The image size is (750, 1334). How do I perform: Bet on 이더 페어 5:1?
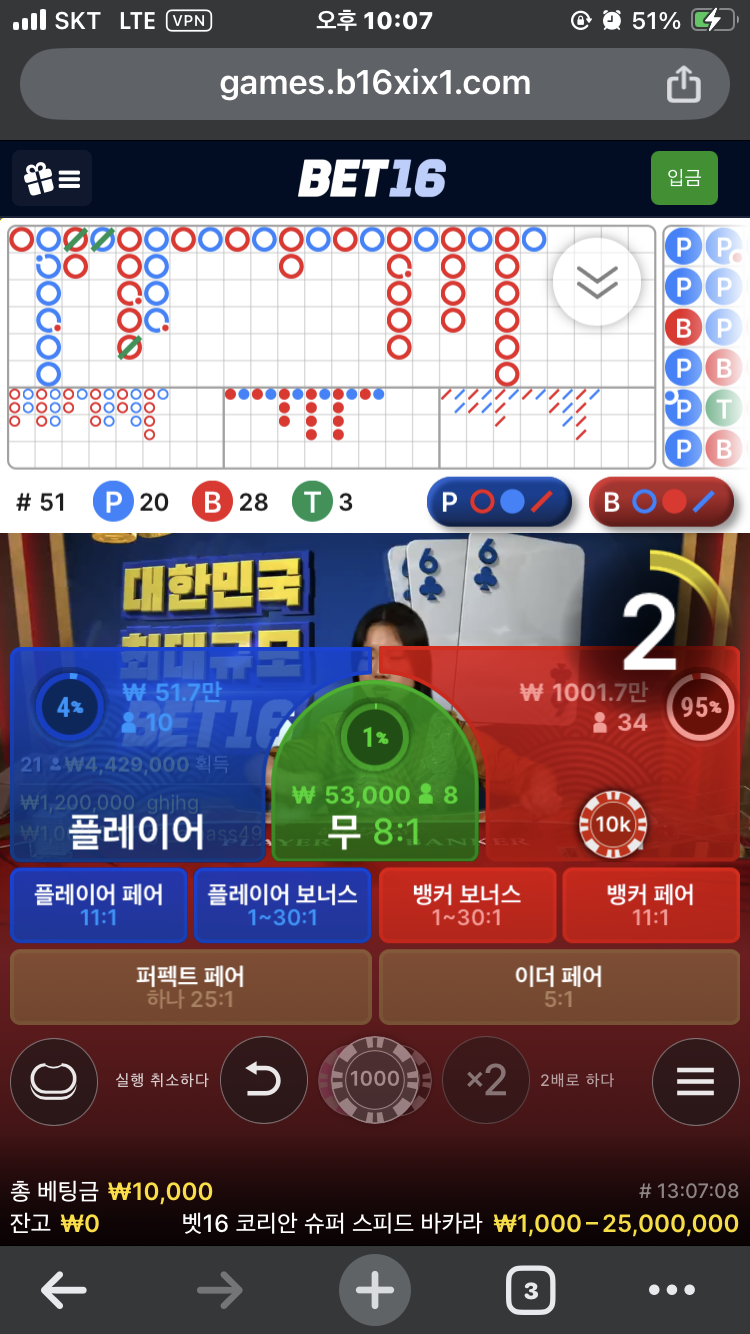click(558, 986)
